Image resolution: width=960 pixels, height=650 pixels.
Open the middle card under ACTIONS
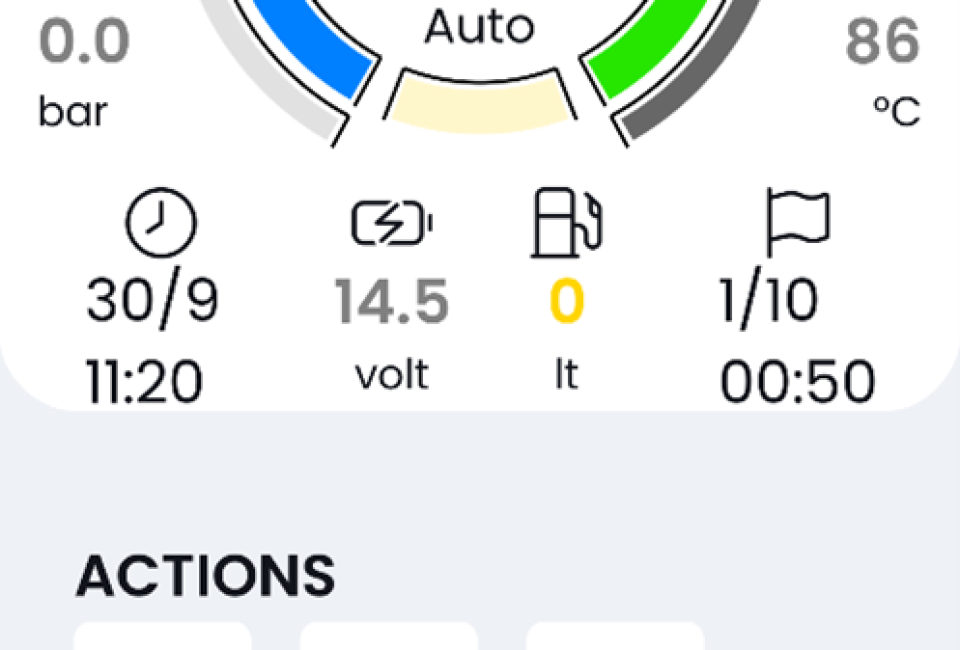point(389,637)
